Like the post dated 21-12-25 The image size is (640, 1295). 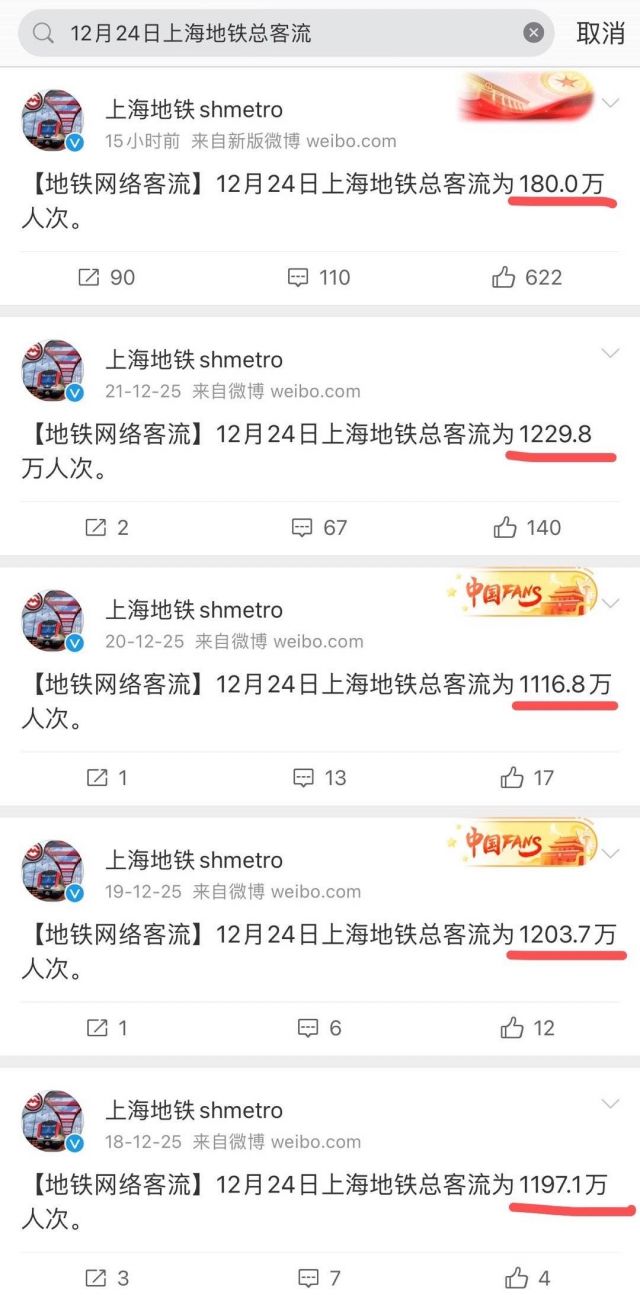[527, 527]
